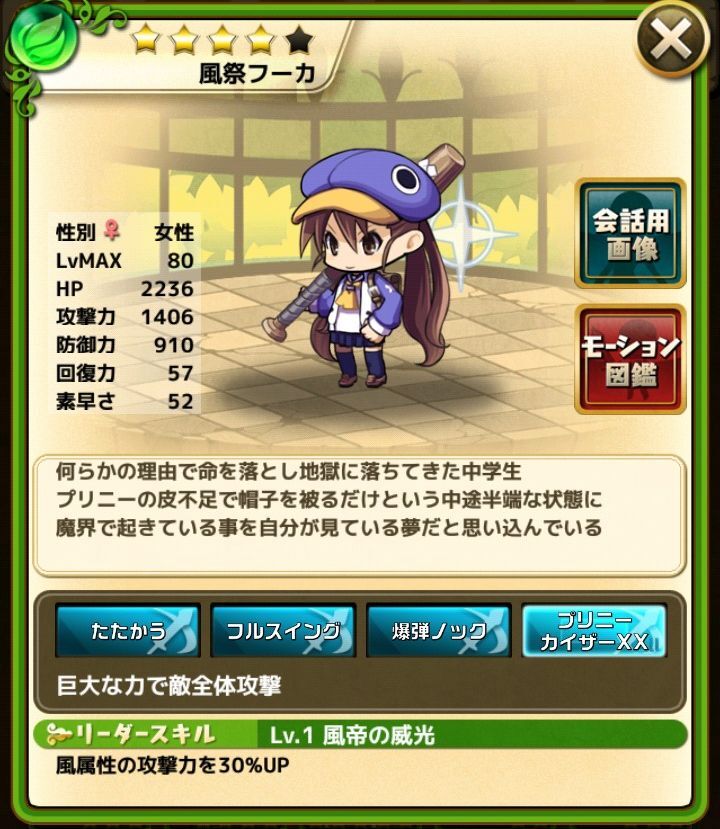720x829 pixels.
Task: Open the 会話用画像 button
Action: pos(629,234)
